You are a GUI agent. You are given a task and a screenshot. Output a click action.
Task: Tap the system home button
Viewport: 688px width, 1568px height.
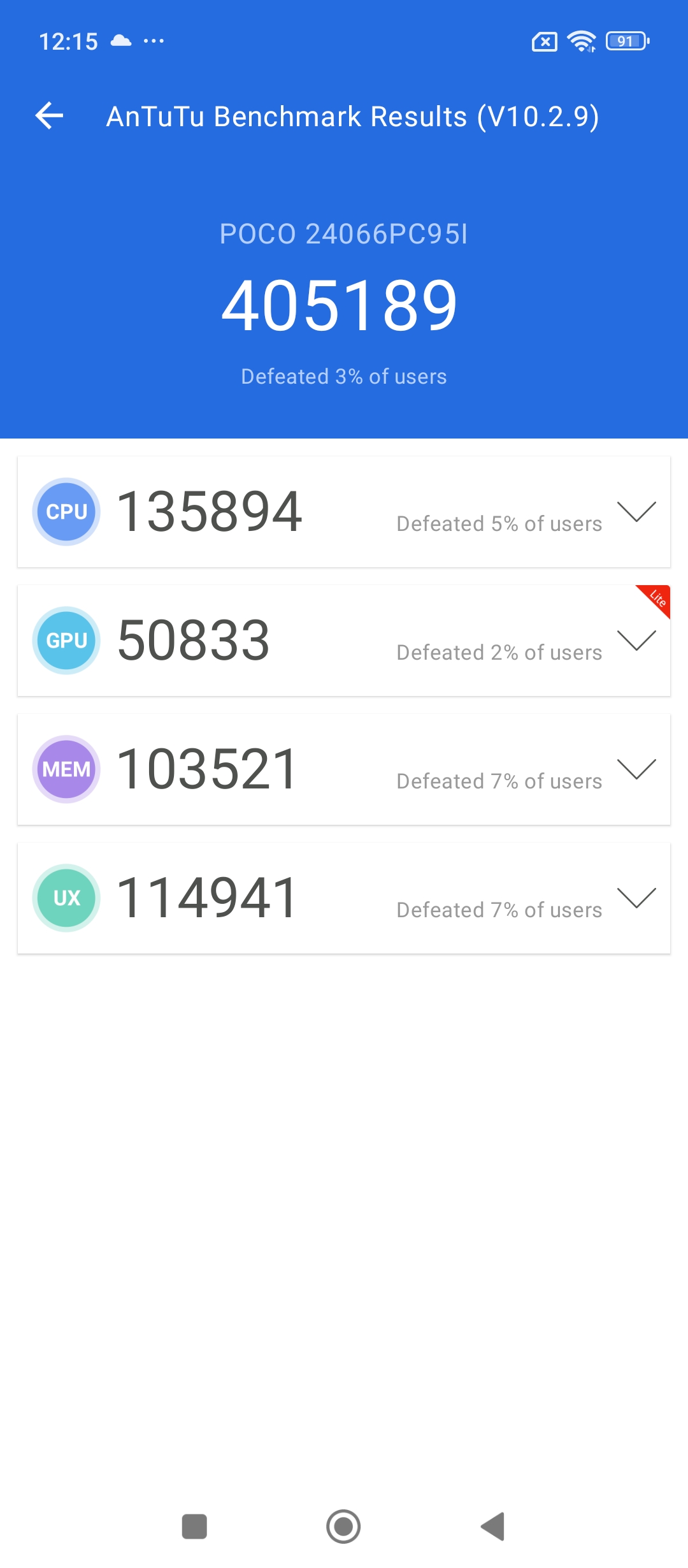click(343, 1527)
